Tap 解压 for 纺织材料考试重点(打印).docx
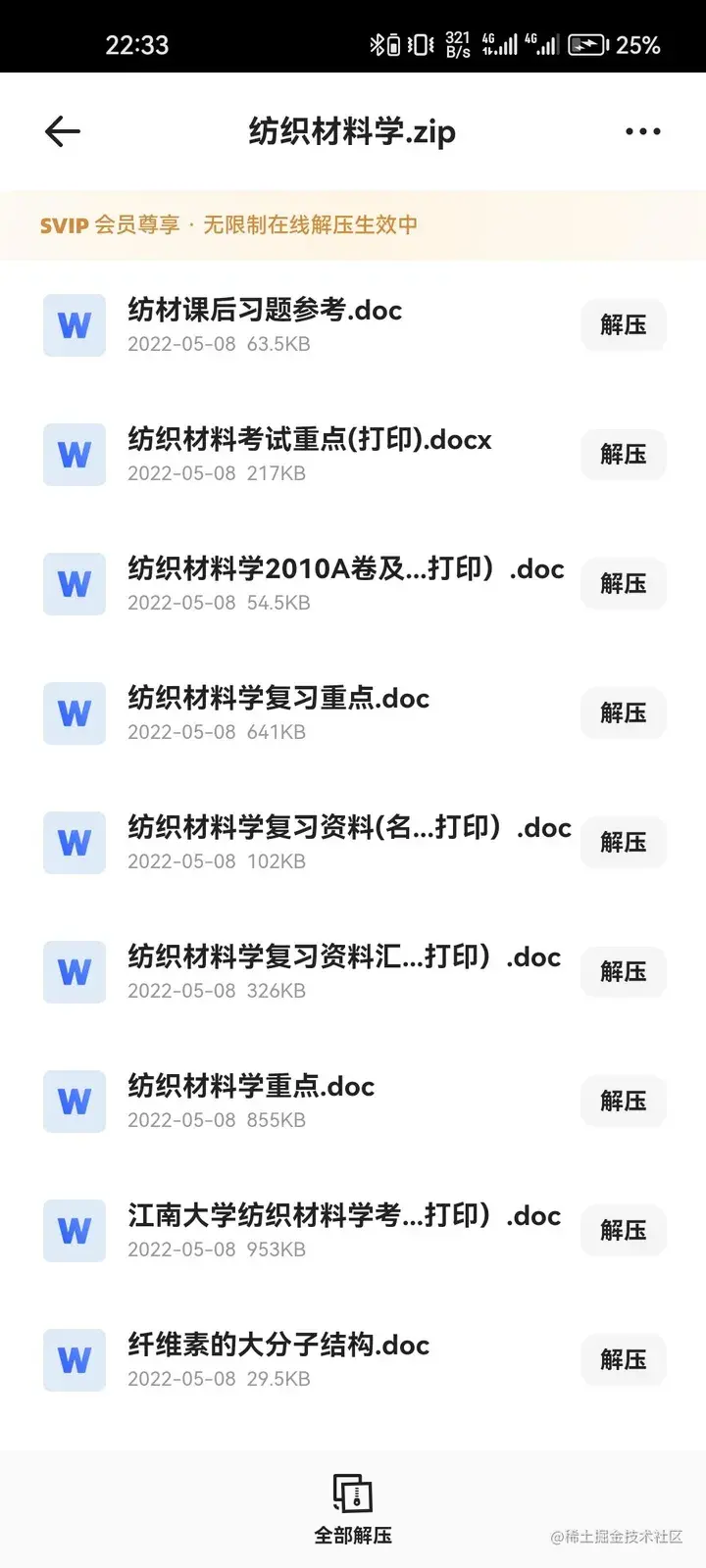Image resolution: width=706 pixels, height=1568 pixels. [x=623, y=455]
